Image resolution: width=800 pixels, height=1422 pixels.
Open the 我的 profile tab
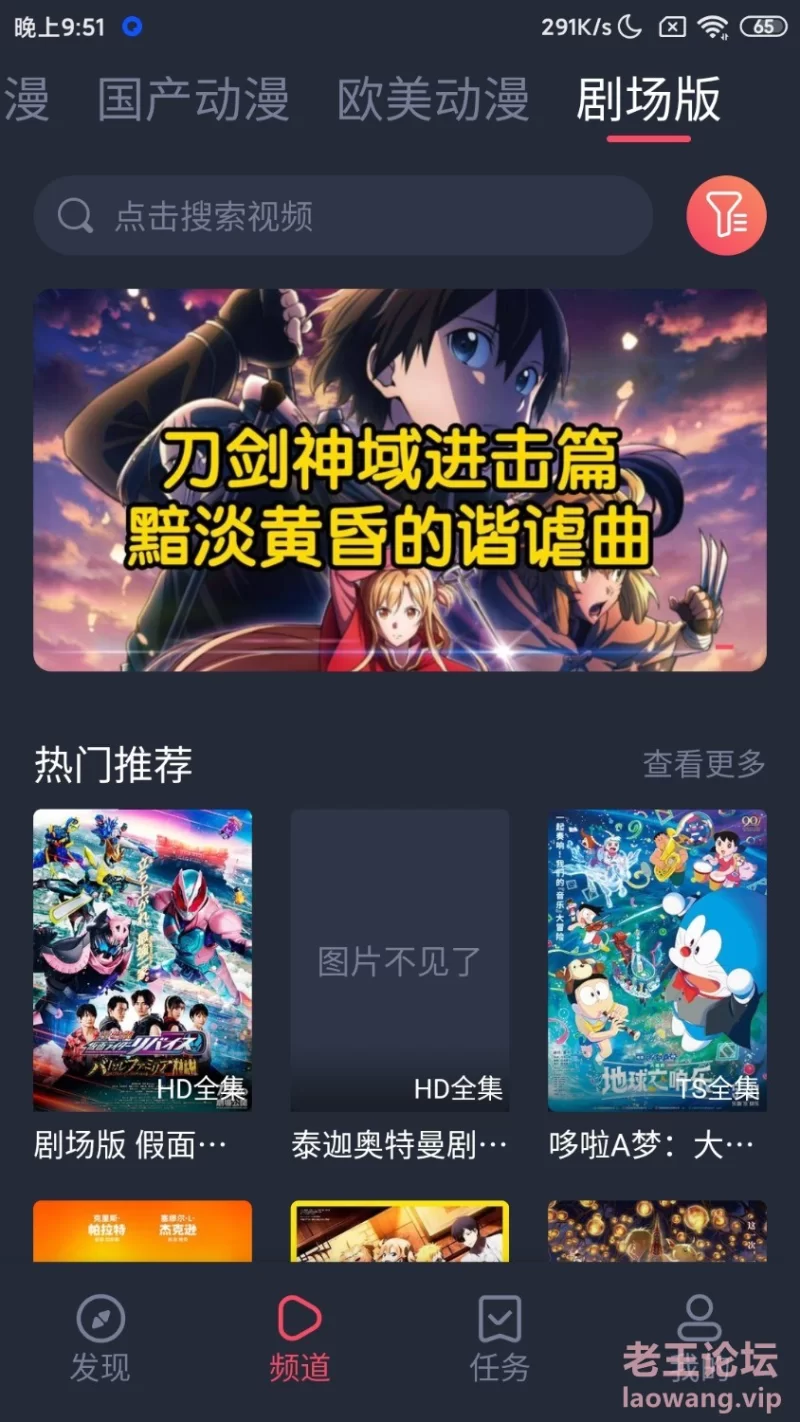tap(699, 1338)
